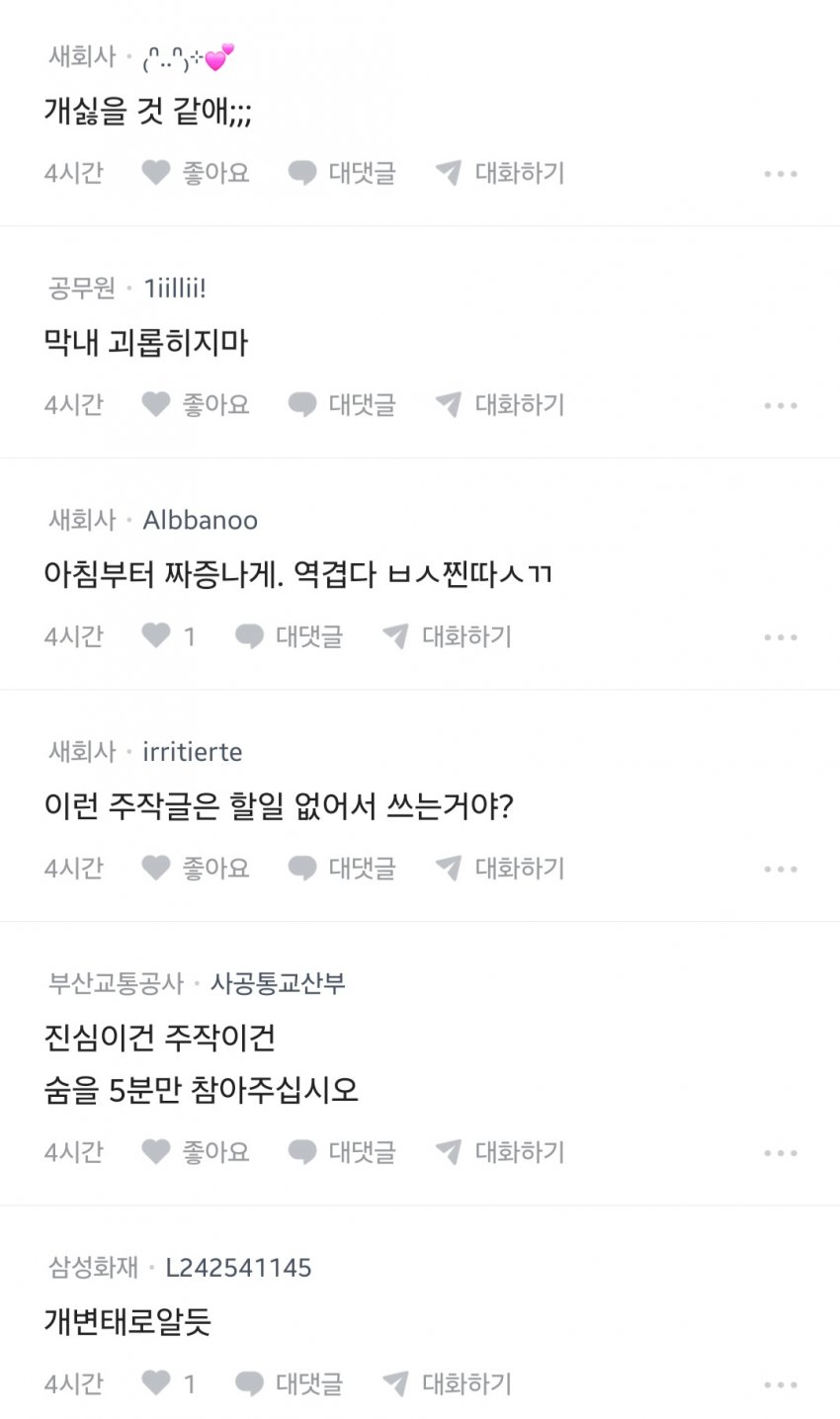The image size is (840, 1419).
Task: Start a chat with commenter 1iillii!
Action: [500, 404]
